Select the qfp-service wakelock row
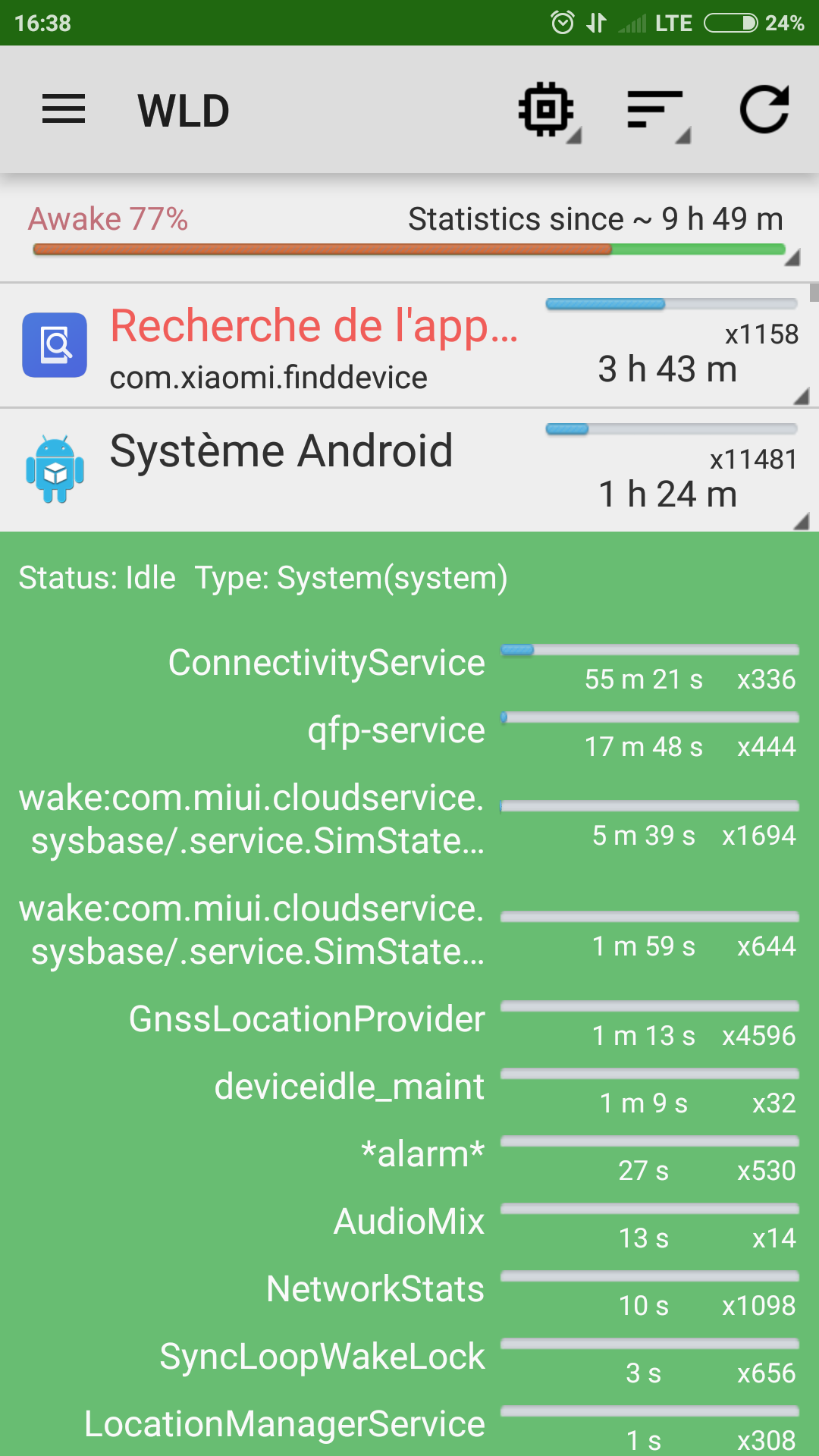 tap(409, 732)
